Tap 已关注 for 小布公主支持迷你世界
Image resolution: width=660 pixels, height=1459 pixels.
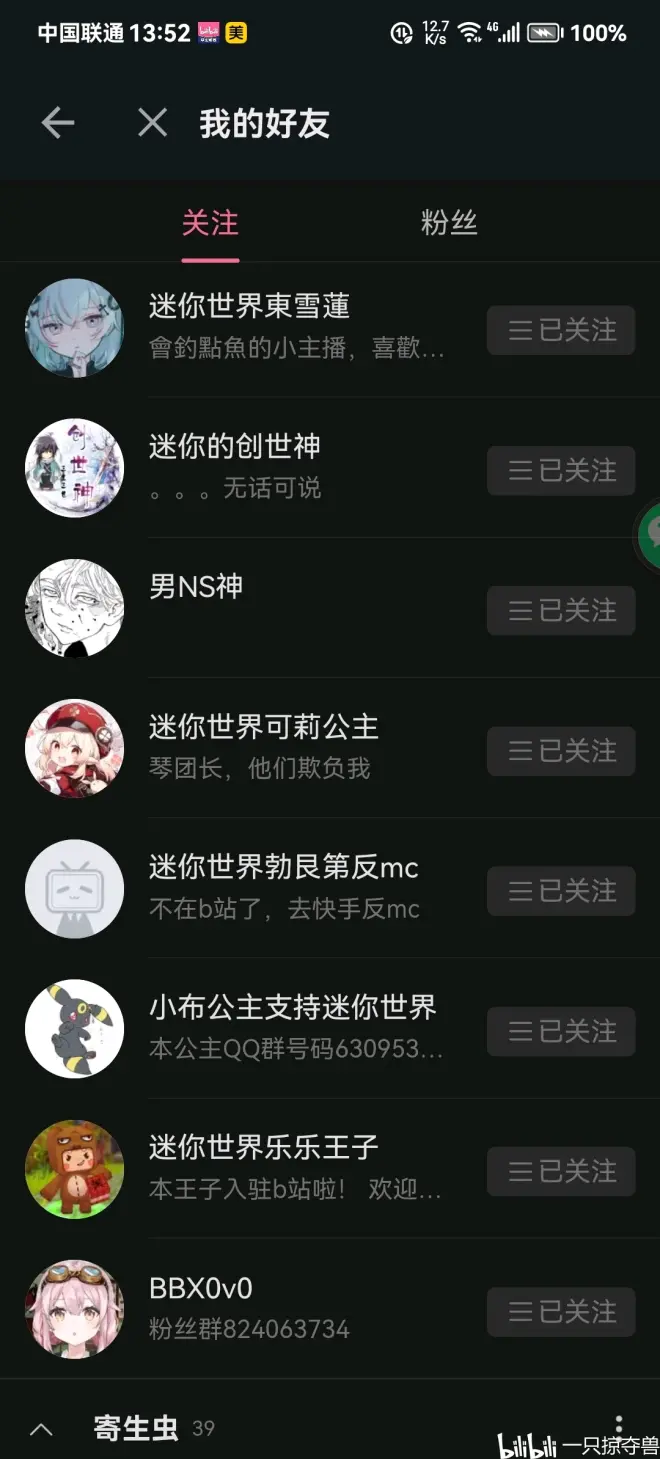[x=561, y=1031]
